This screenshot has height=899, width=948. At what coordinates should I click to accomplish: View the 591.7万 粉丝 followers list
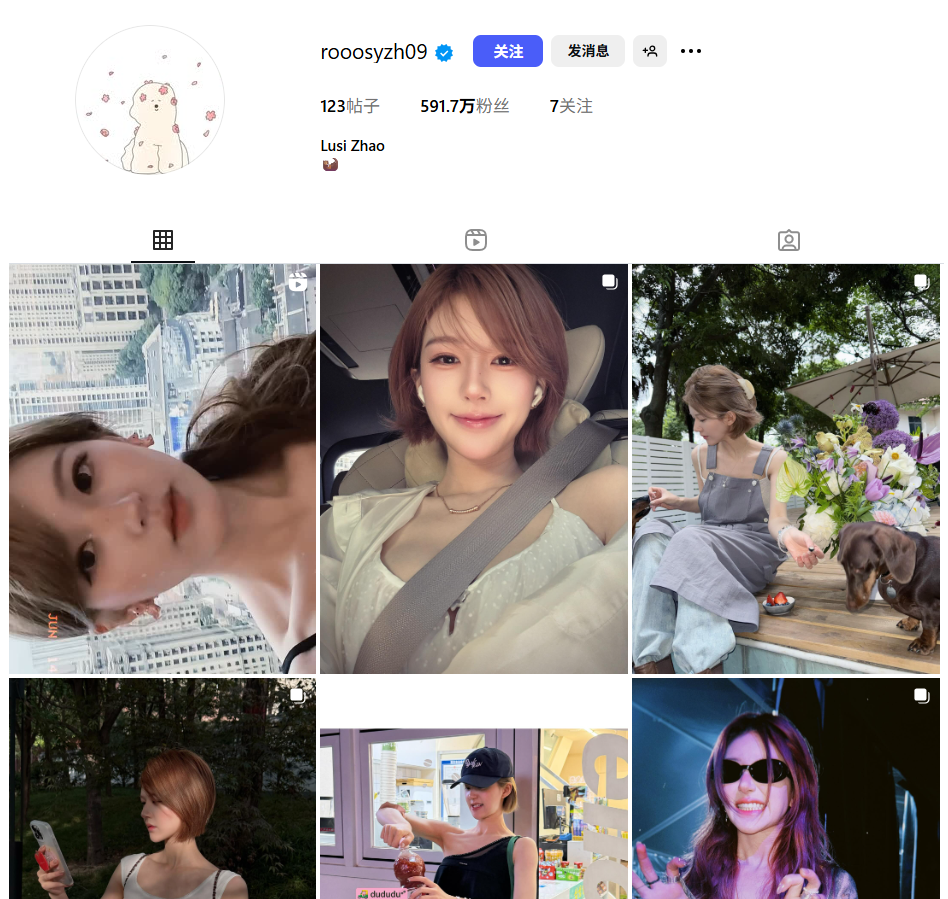point(464,106)
